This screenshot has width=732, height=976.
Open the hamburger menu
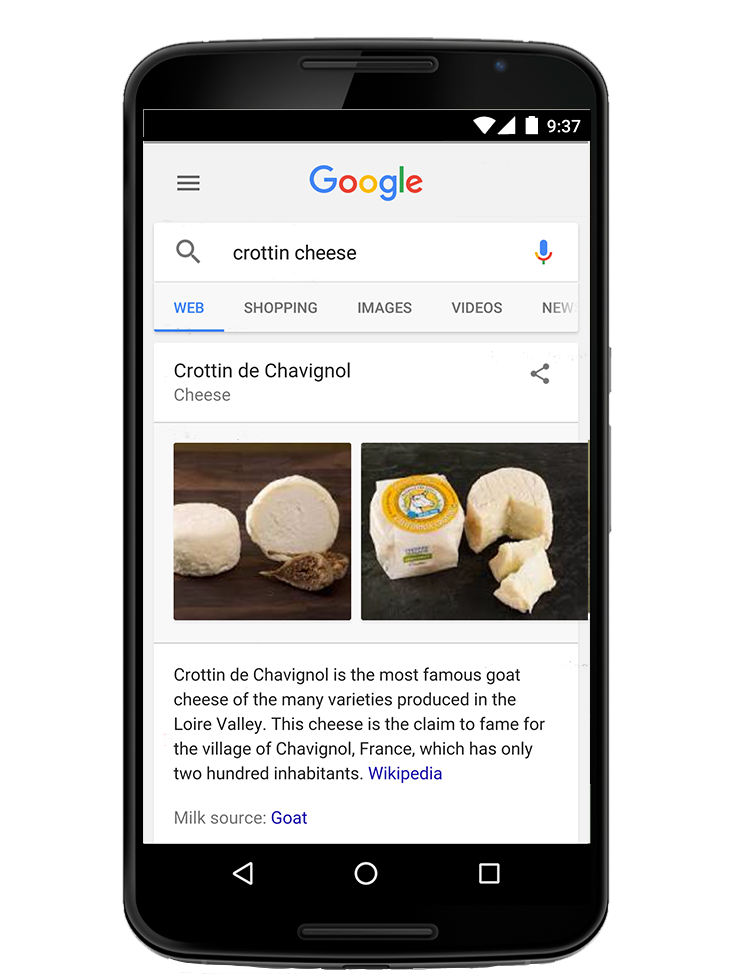coord(188,183)
